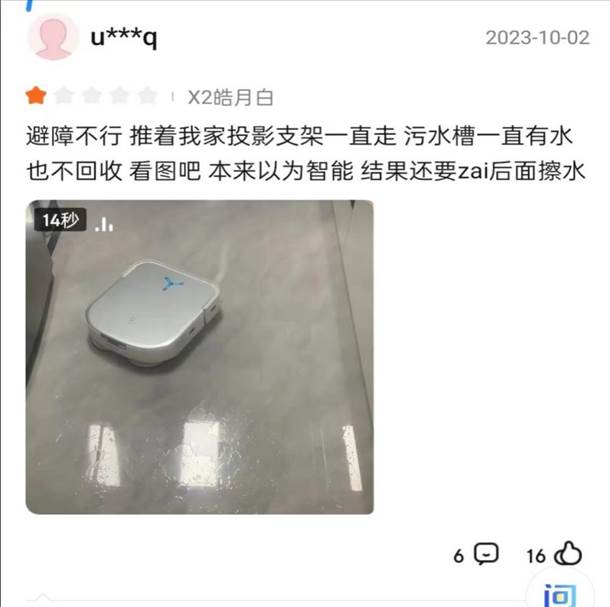The image size is (610, 607).
Task: Open the floating ask-a-question button
Action: pos(560,593)
